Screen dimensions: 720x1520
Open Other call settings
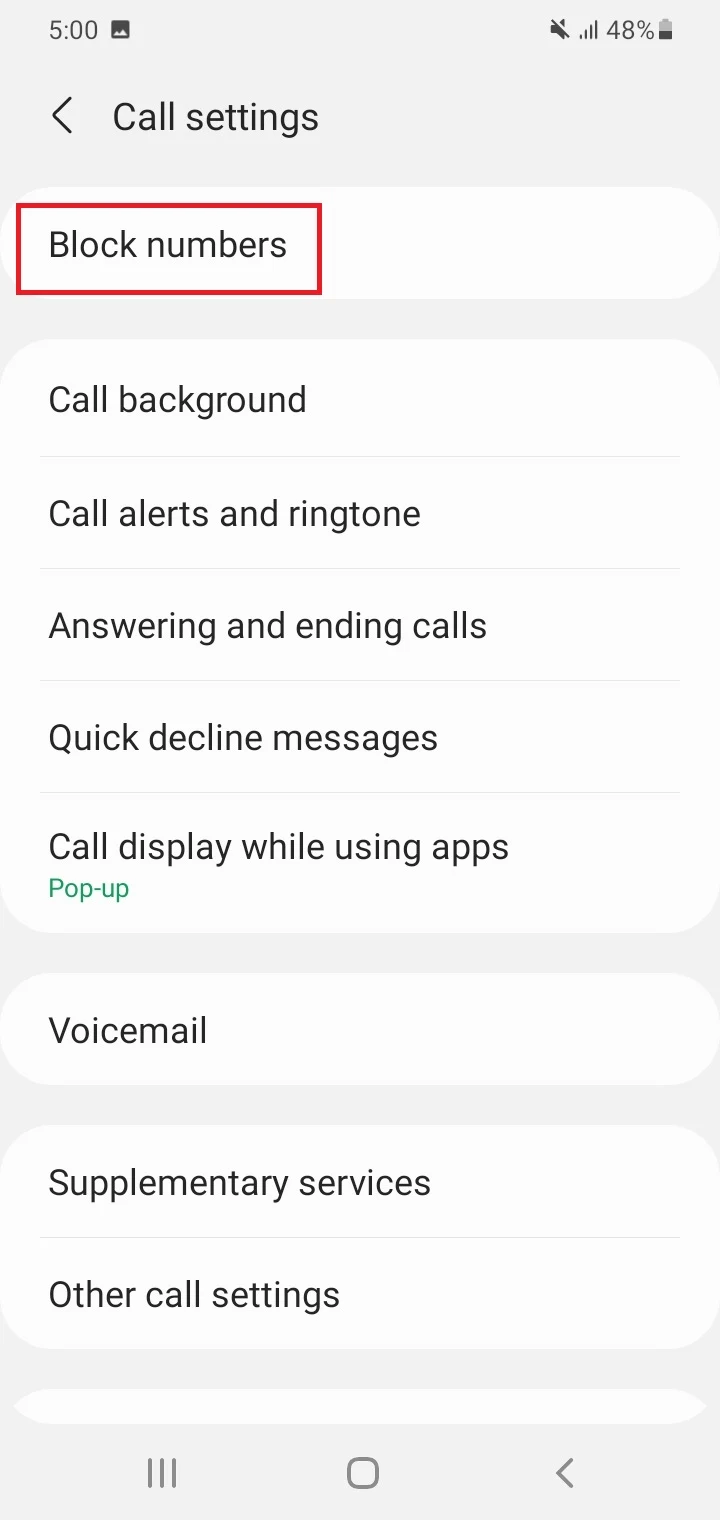pyautogui.click(x=360, y=1294)
